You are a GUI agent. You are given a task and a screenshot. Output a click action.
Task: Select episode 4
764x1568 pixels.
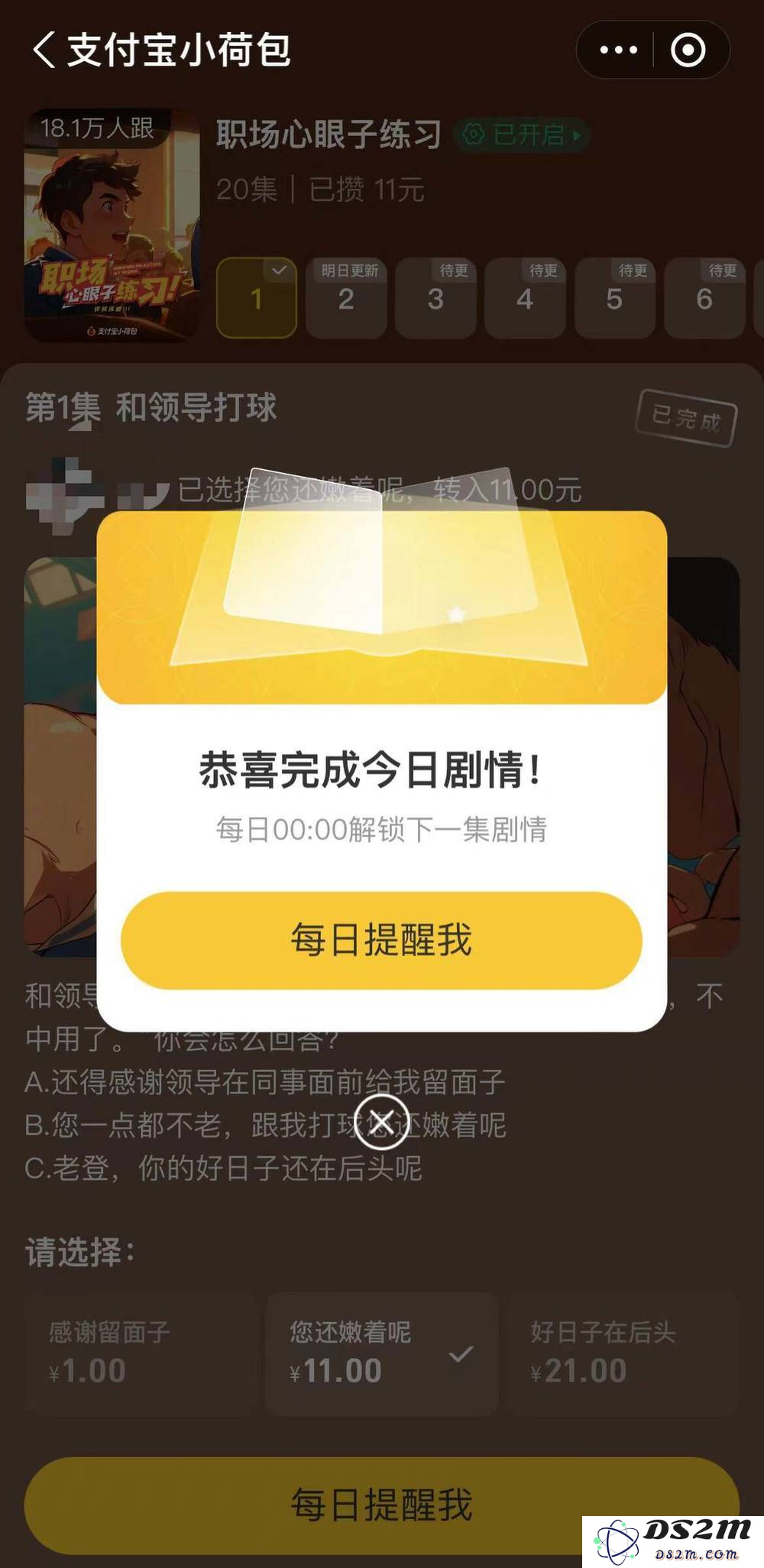[525, 298]
